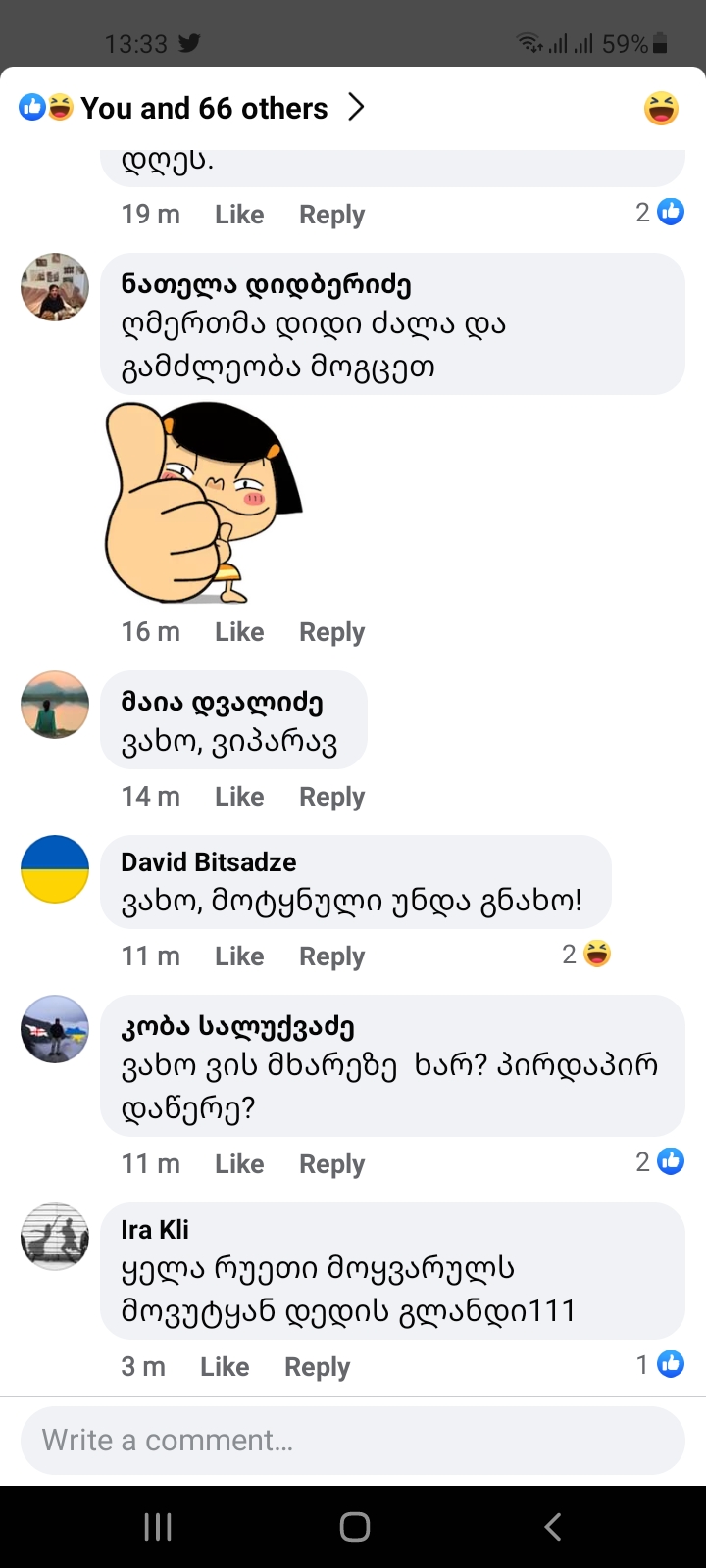Viewport: 706px width, 1568px height.
Task: Like Ira Kli's comment
Action: tap(225, 1367)
